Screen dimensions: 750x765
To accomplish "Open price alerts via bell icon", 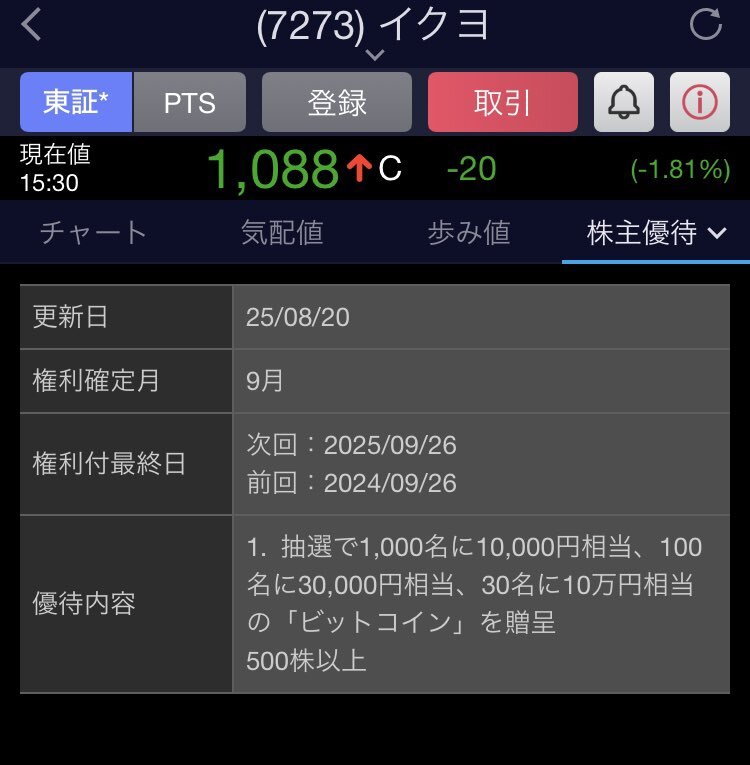I will (623, 101).
